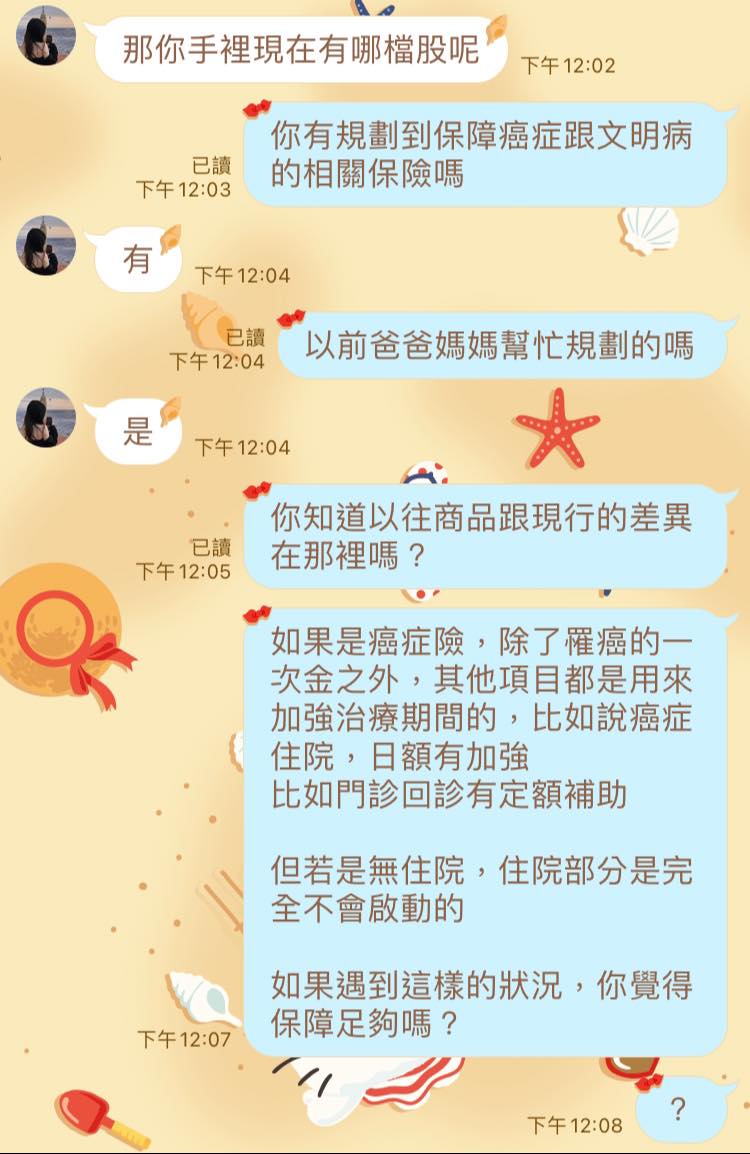This screenshot has width=750, height=1154.
Task: Open sender's avatar beside "那你手裡現在有哪檔股呢"
Action: (x=46, y=37)
